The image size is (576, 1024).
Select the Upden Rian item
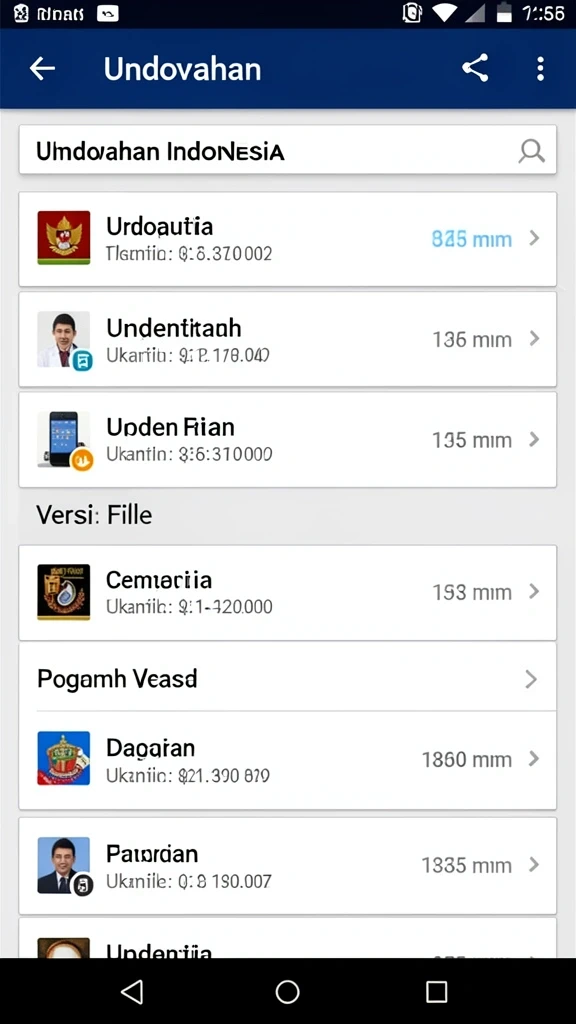[287, 440]
